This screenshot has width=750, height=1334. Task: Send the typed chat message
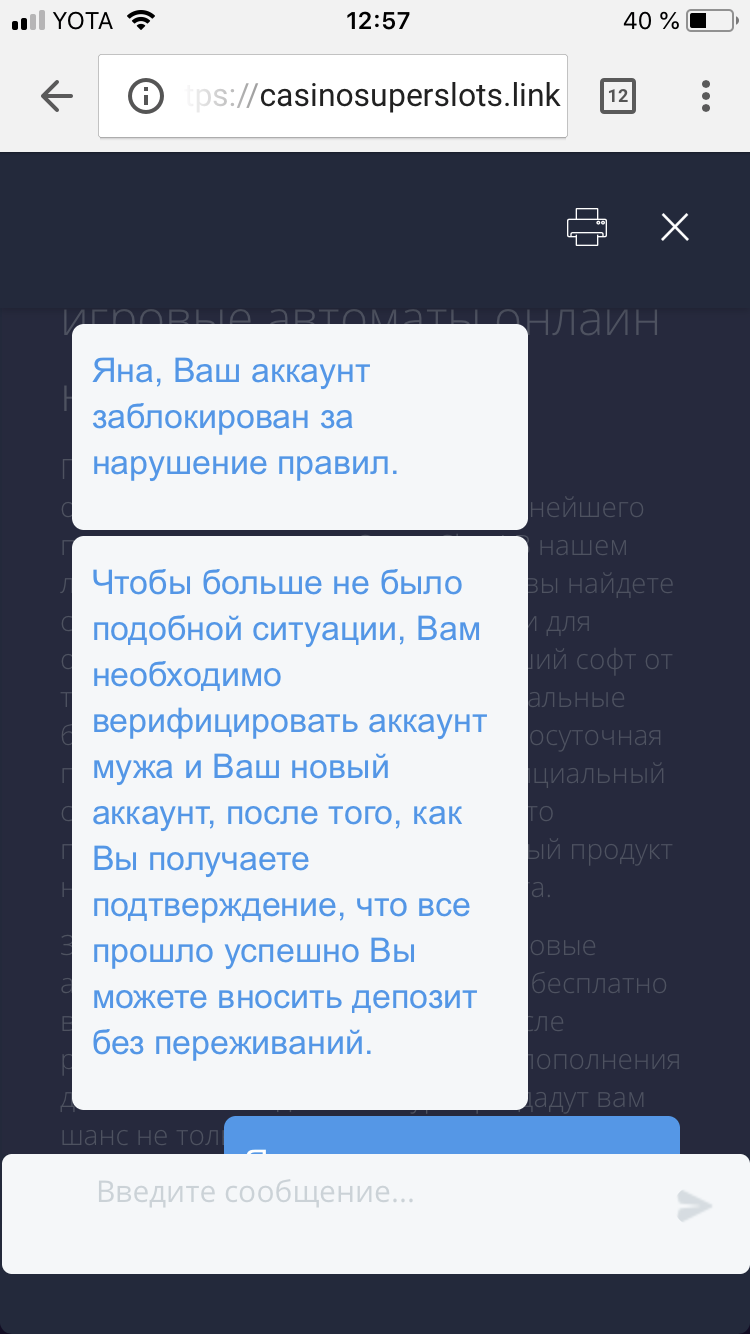pos(694,1206)
